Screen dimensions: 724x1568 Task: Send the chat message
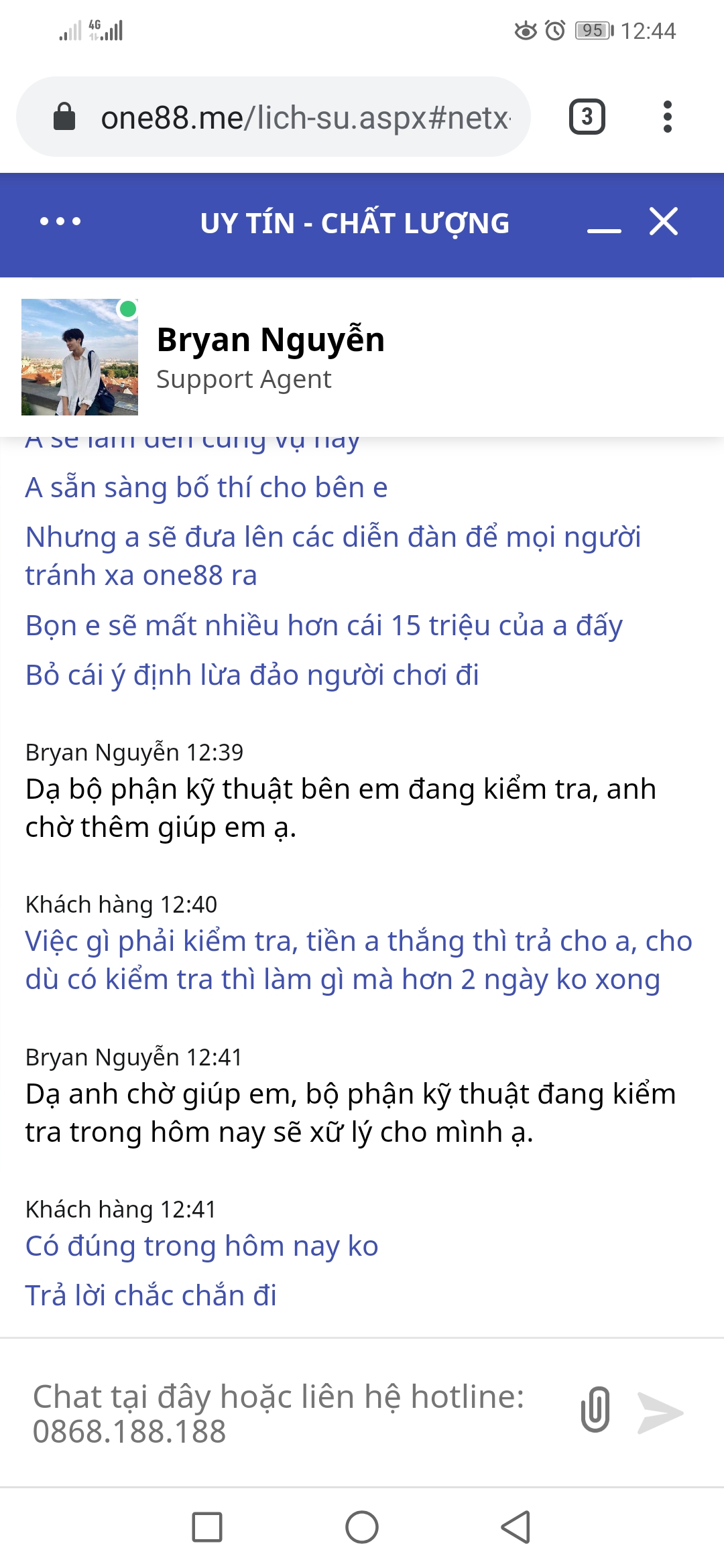[x=660, y=1413]
